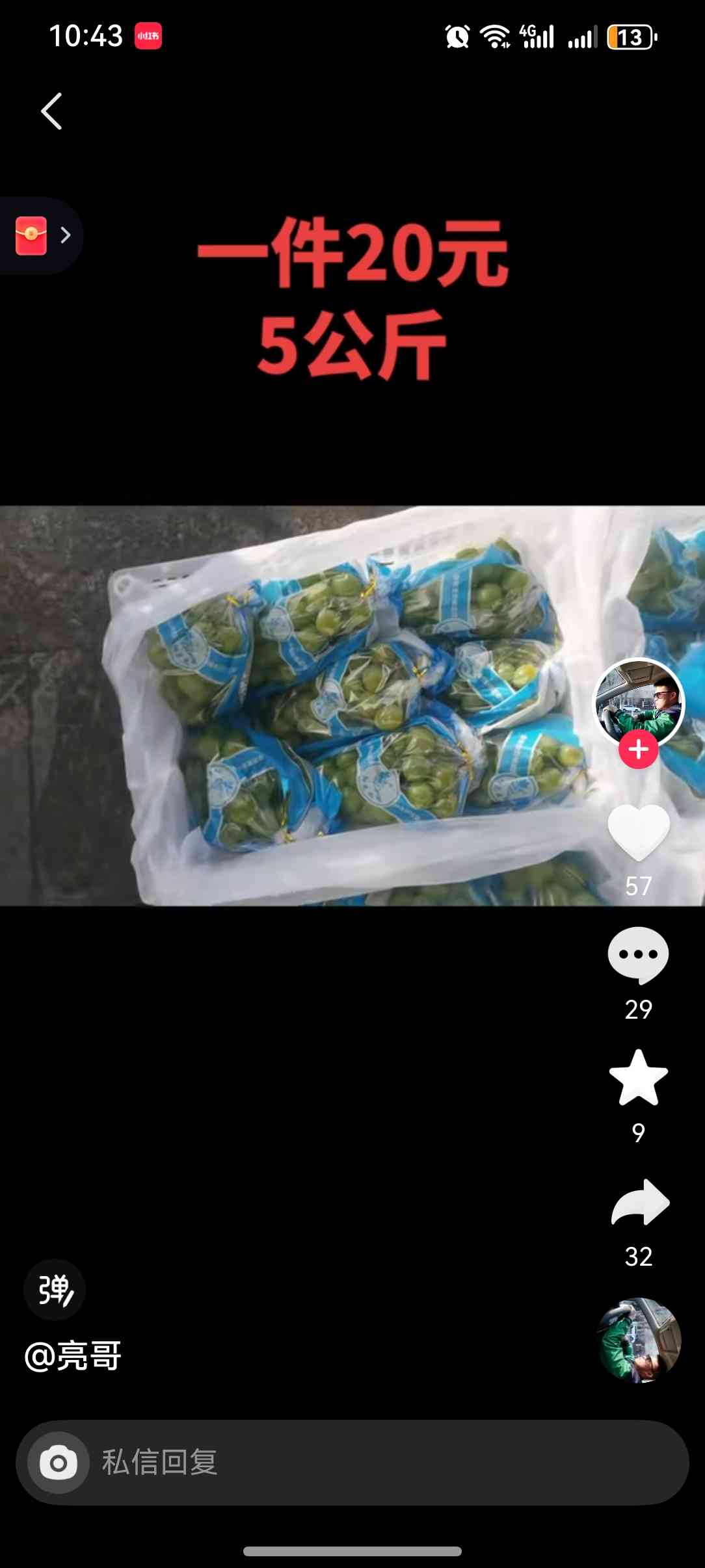705x1568 pixels.
Task: Open the comments section
Action: 639,955
